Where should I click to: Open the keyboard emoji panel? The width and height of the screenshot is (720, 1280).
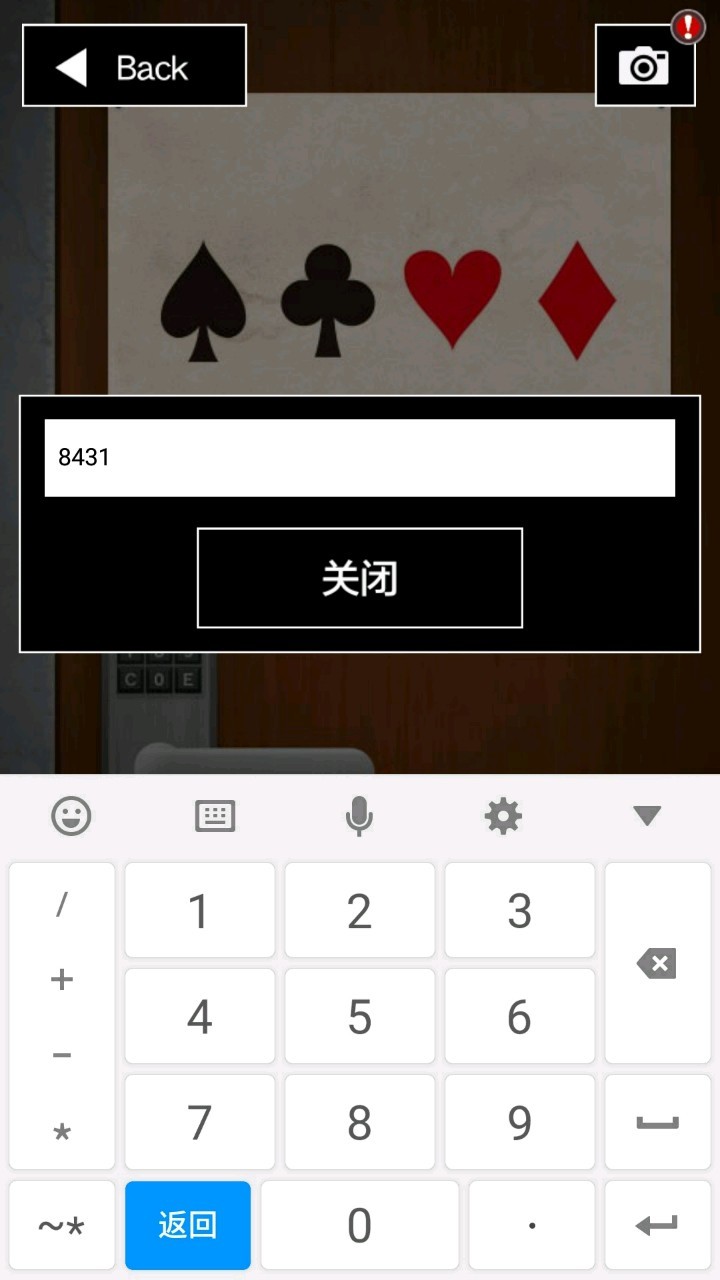71,817
